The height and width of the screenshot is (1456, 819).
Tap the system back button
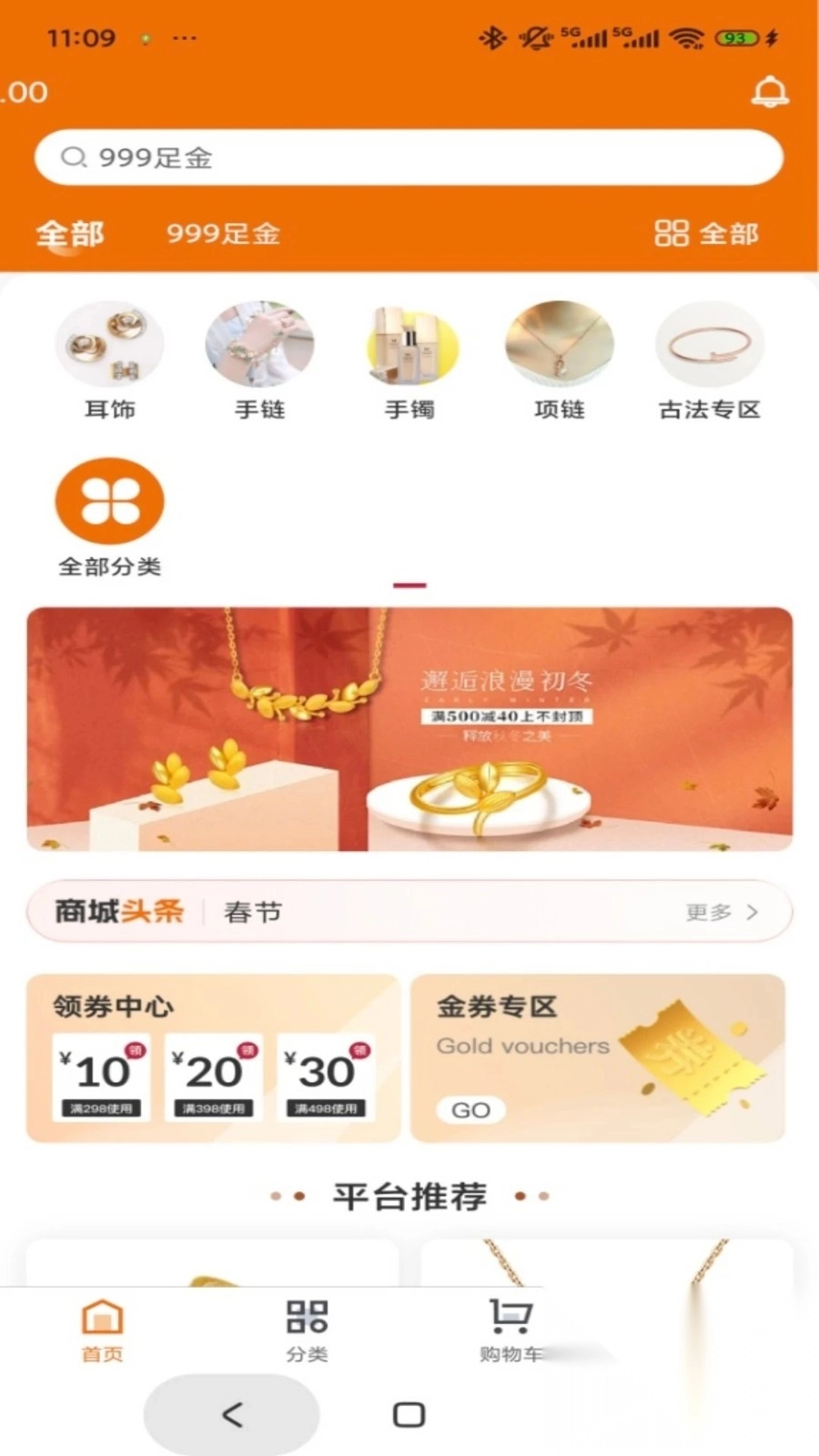(x=232, y=1414)
